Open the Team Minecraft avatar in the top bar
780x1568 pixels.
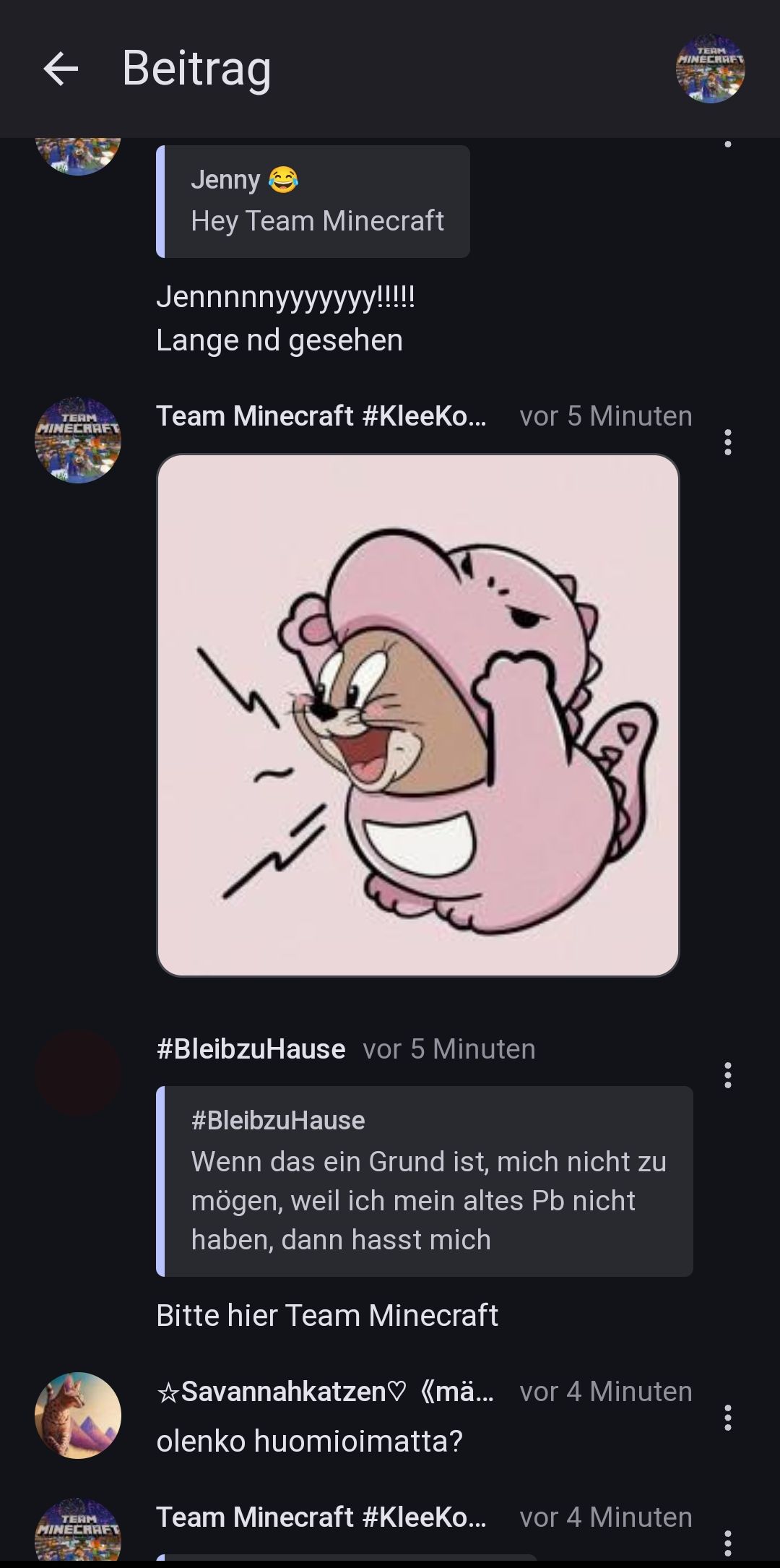710,69
